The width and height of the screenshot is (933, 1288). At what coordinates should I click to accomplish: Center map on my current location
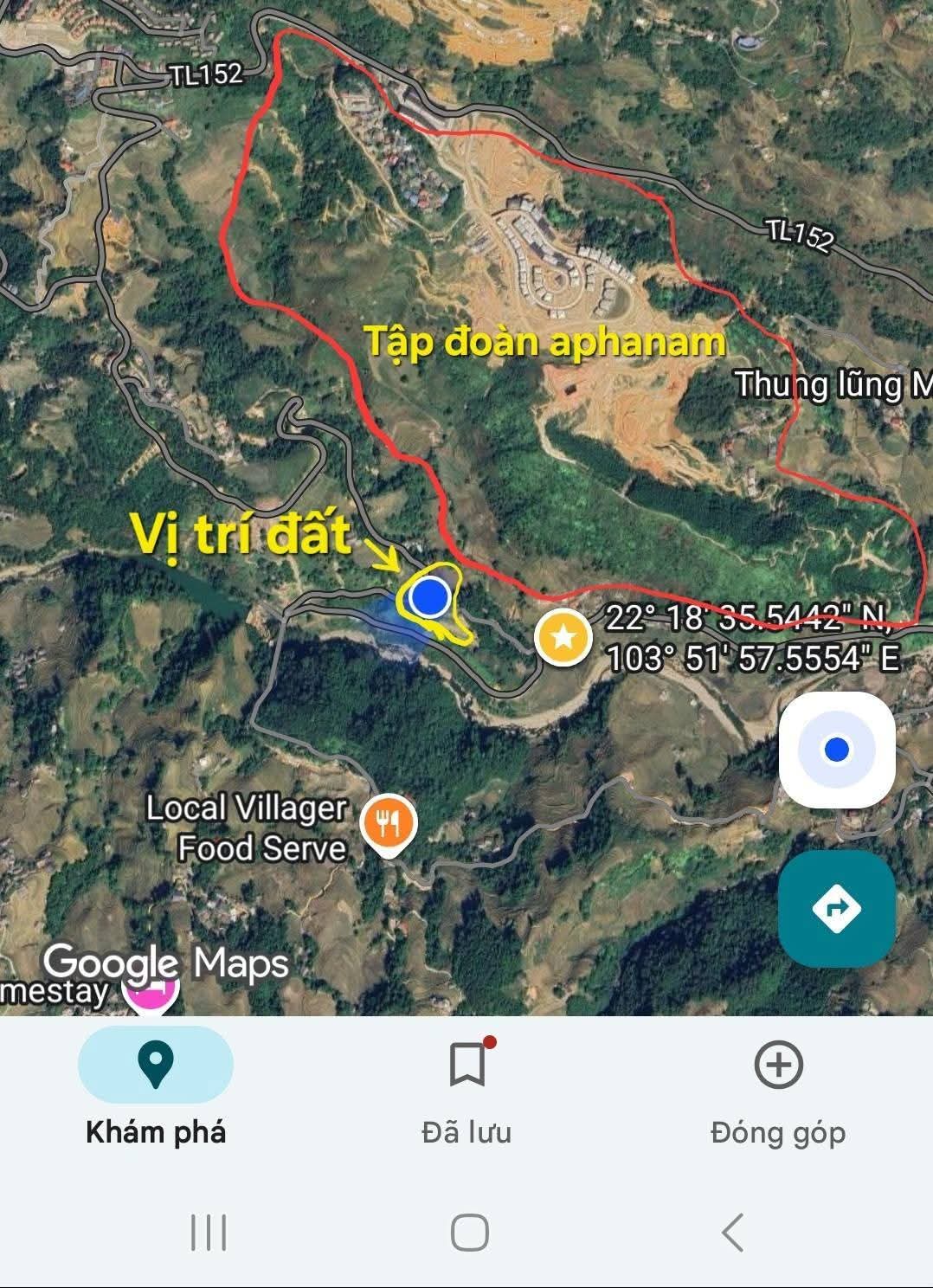836,750
